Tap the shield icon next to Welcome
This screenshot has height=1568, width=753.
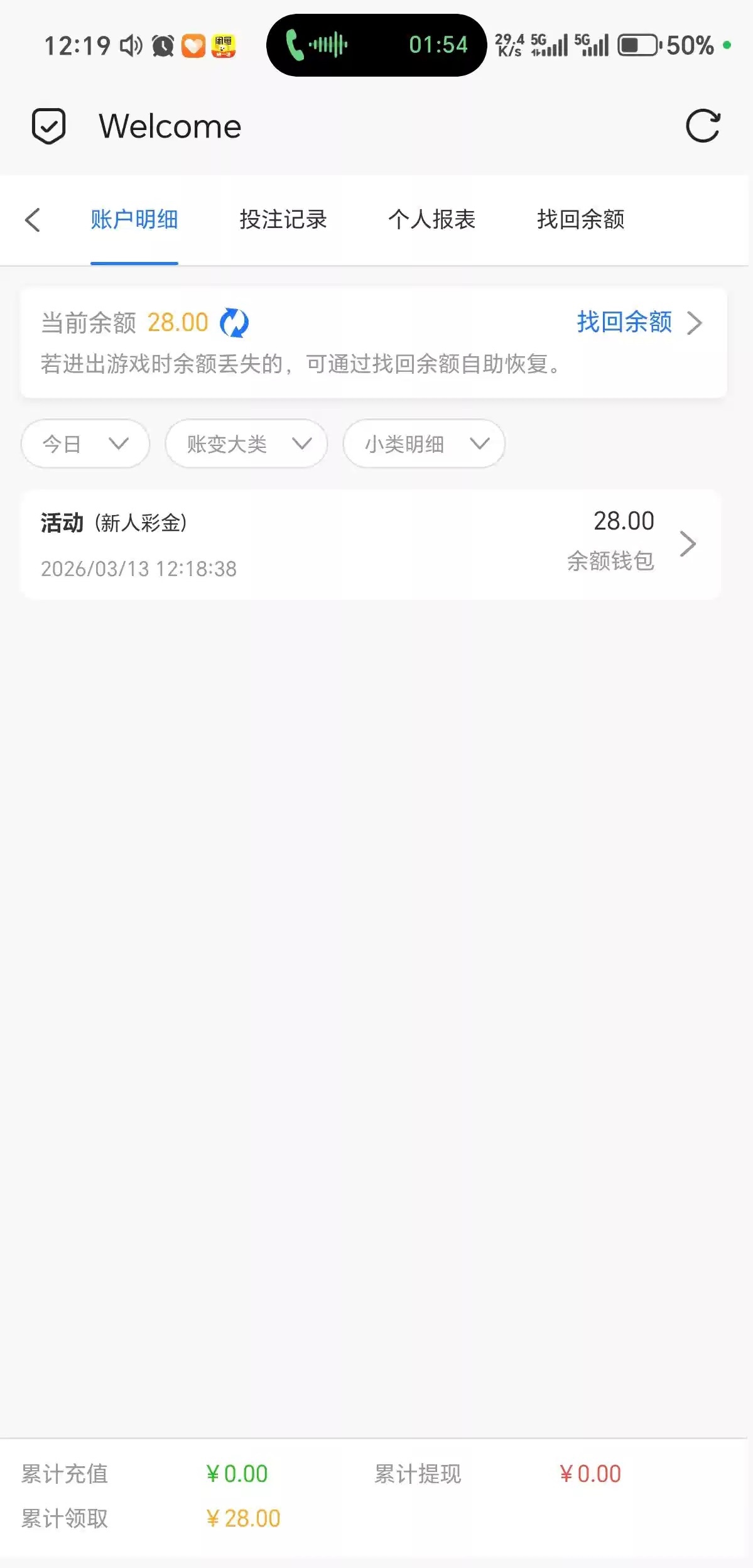click(48, 126)
